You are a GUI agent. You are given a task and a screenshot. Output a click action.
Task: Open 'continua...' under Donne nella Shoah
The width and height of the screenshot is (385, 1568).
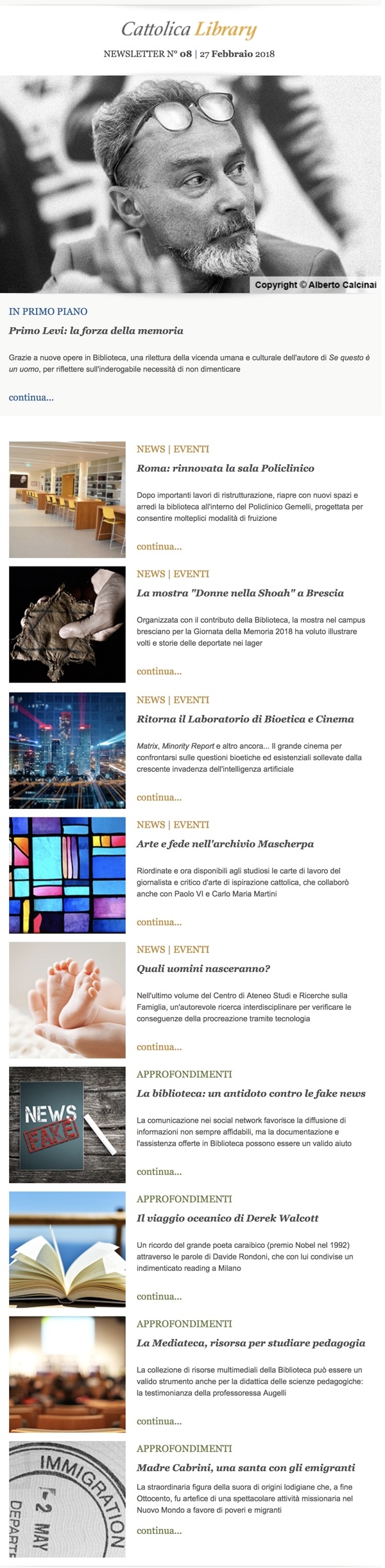coord(158,671)
